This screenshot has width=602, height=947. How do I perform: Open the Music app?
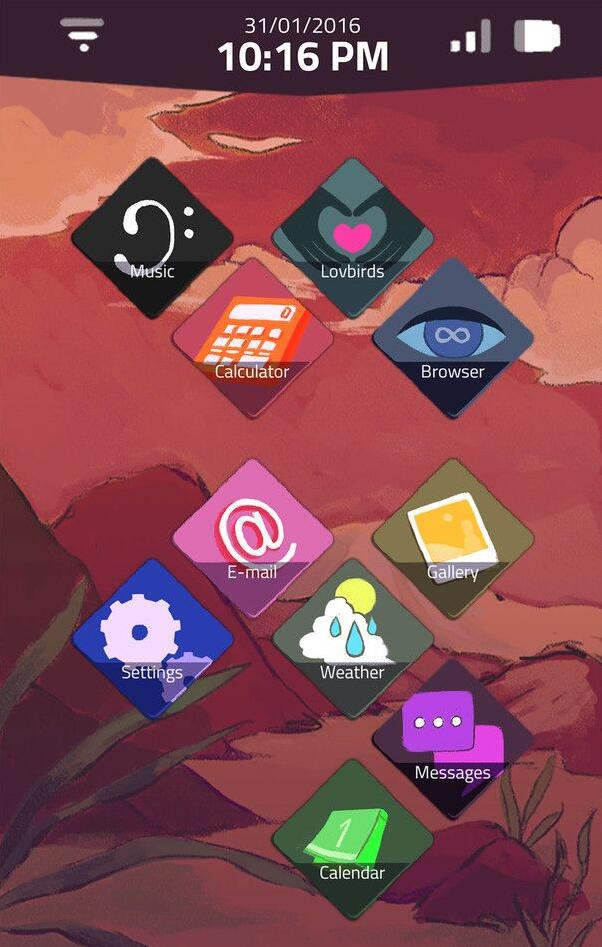(152, 238)
